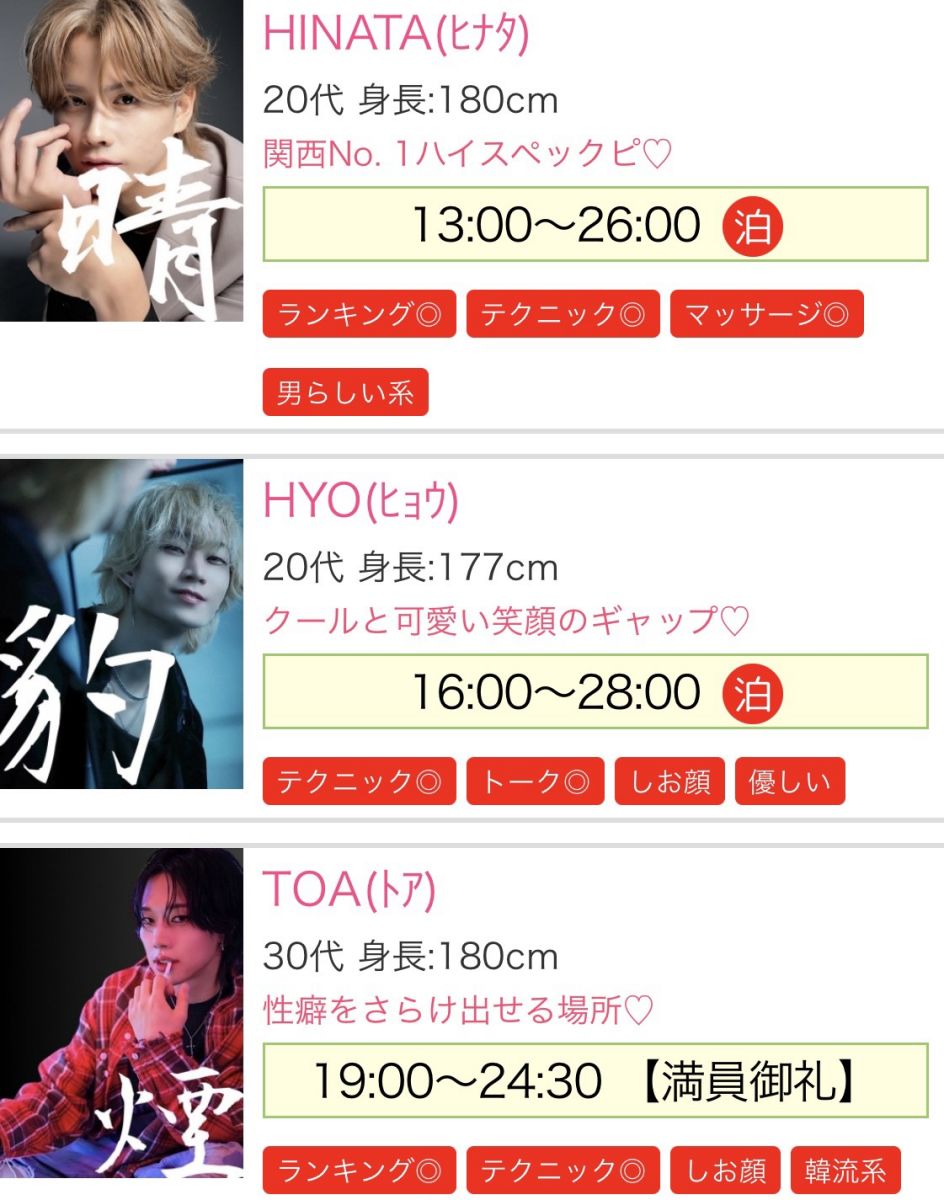Open the HINATA(ヒナタ) name link
The height and width of the screenshot is (1200, 944).
(x=395, y=34)
